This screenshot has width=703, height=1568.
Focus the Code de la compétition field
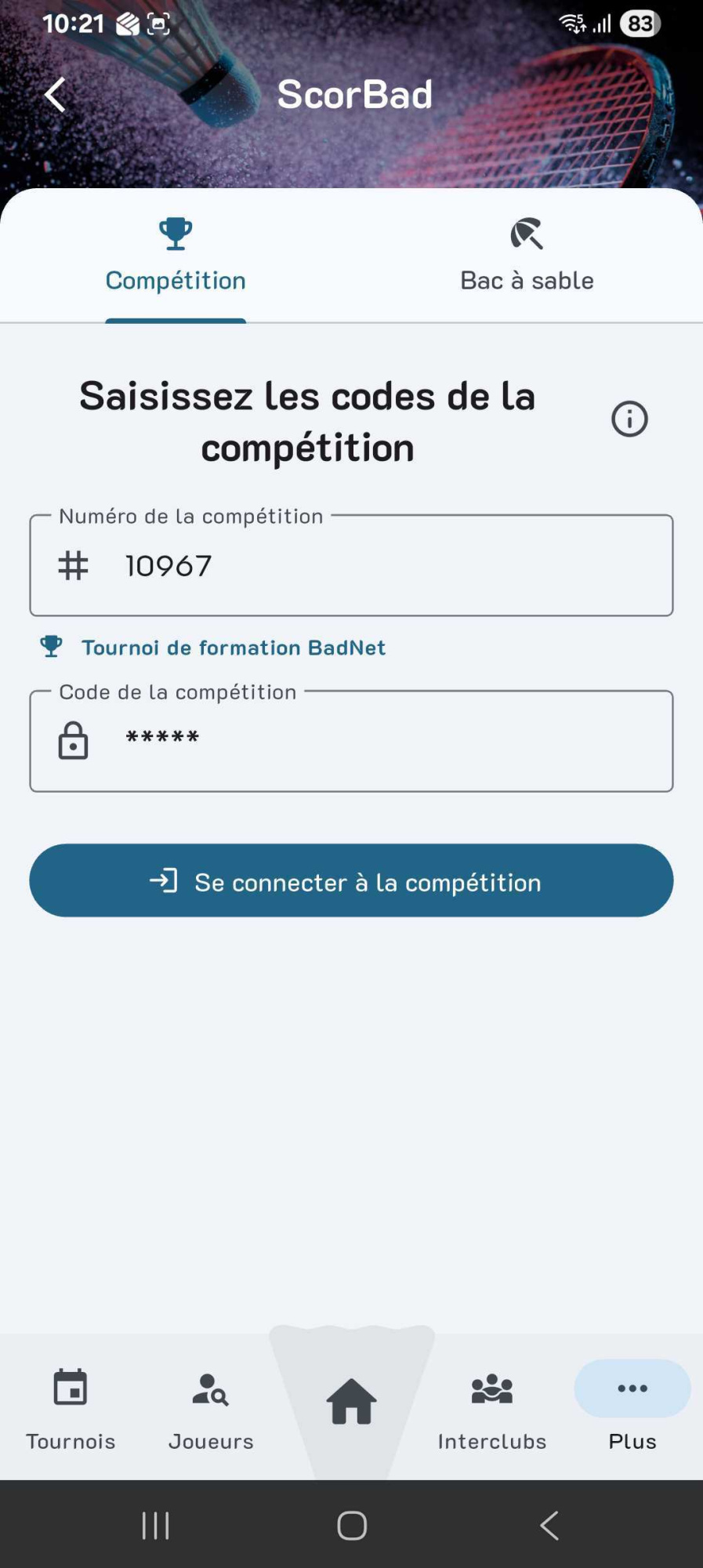351,741
